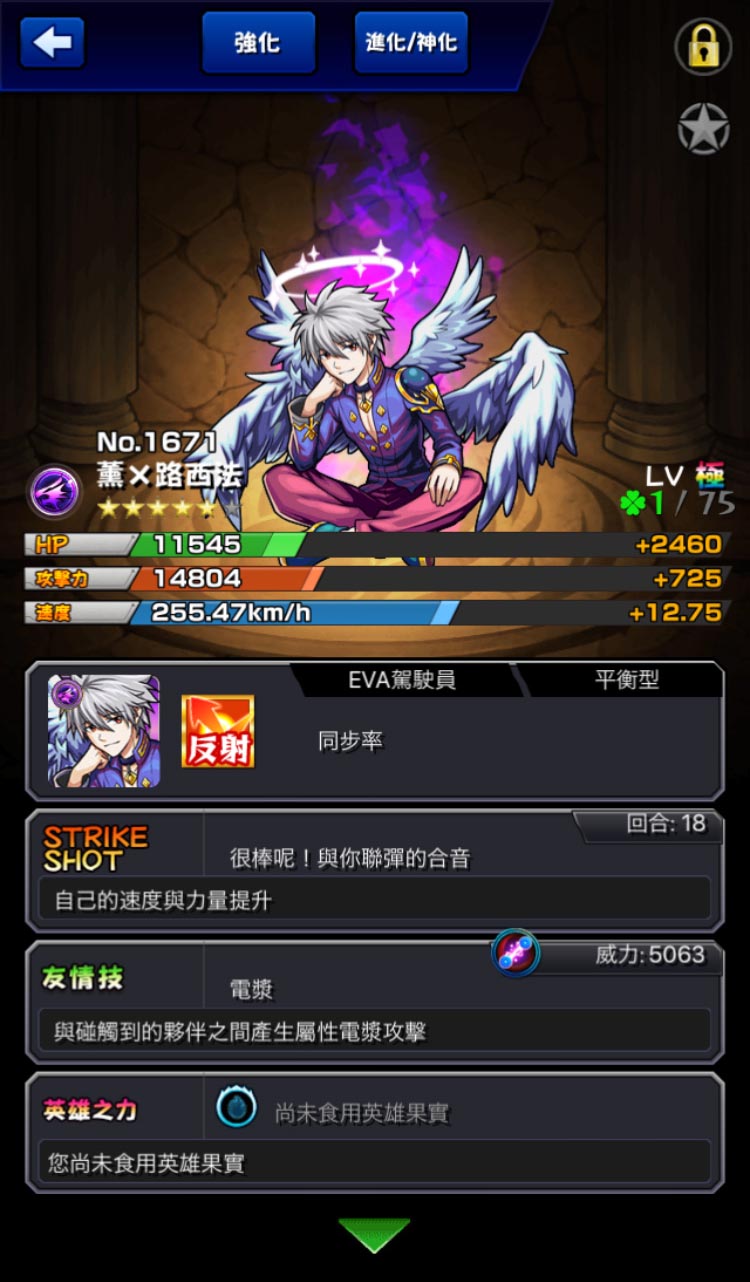
Task: Mark character as favorite with star icon
Action: pyautogui.click(x=704, y=129)
